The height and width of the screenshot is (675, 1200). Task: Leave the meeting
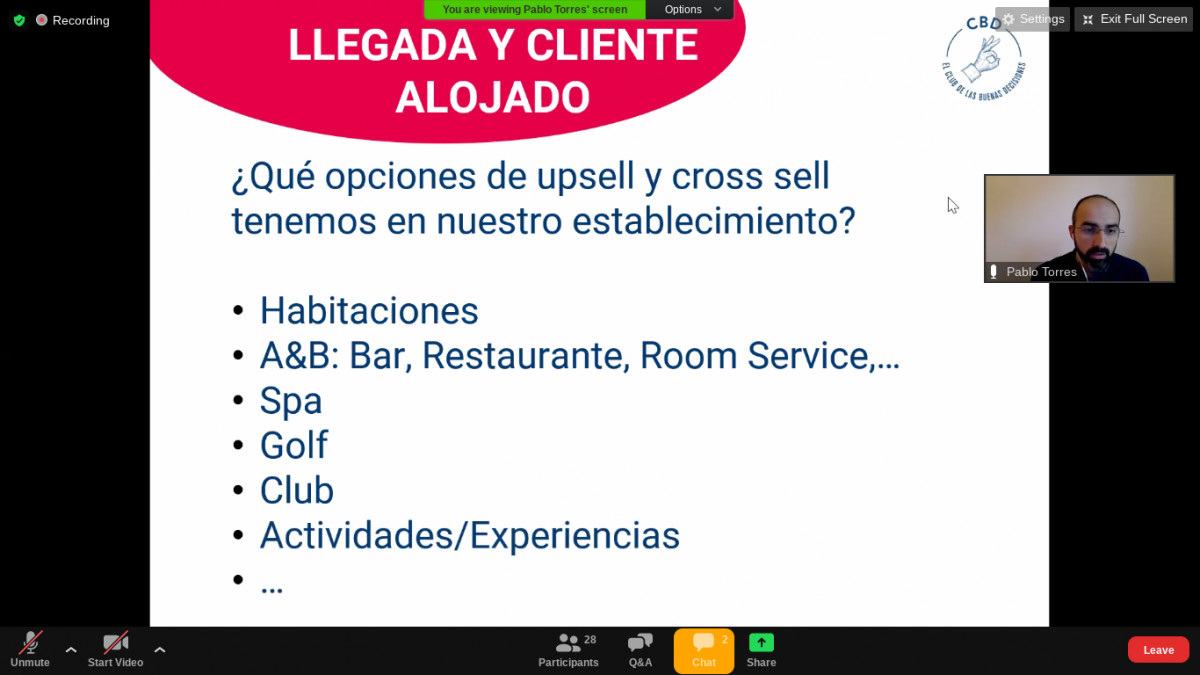(1158, 650)
